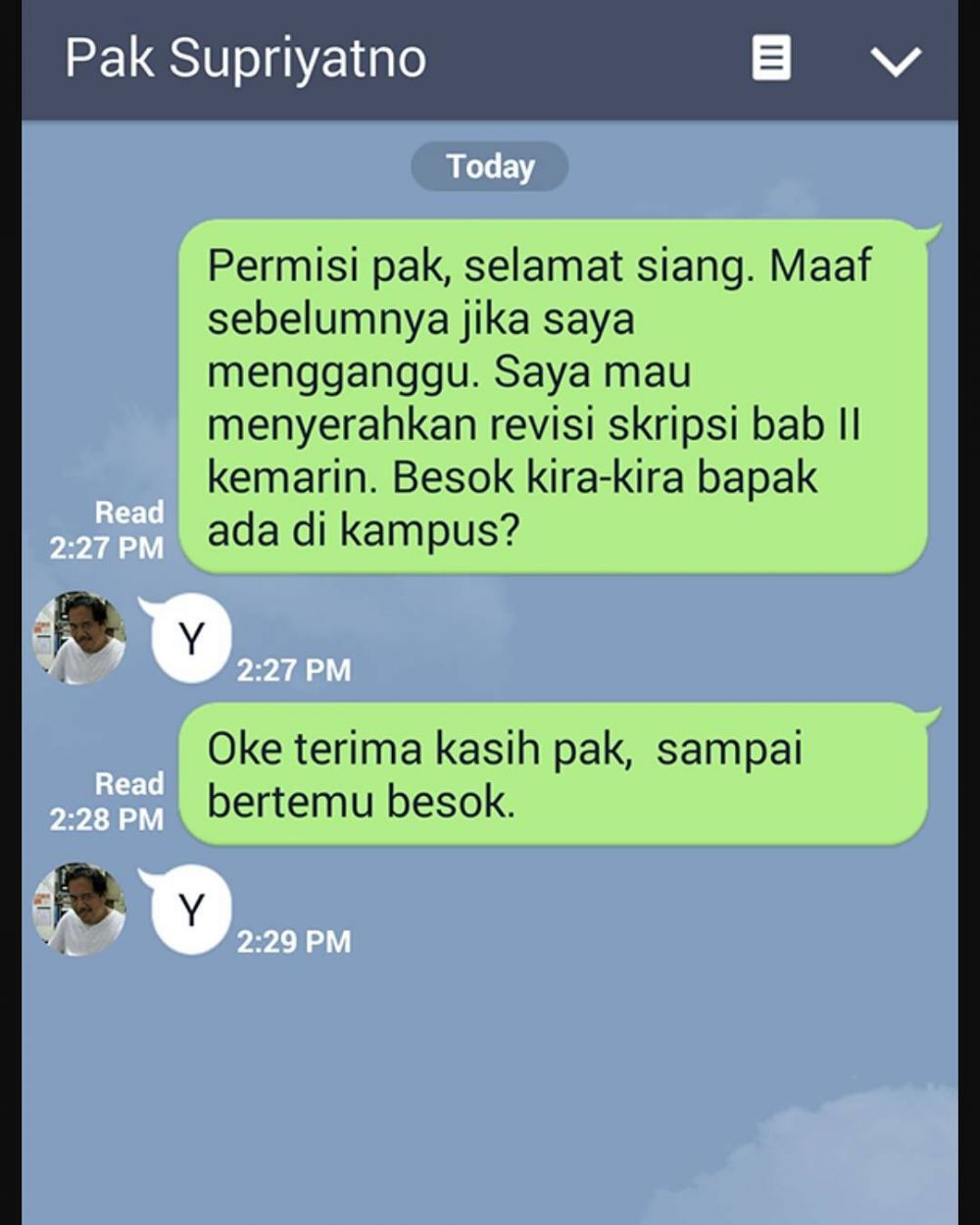
Task: Expand the chat options dropdown arrow
Action: click(x=896, y=61)
